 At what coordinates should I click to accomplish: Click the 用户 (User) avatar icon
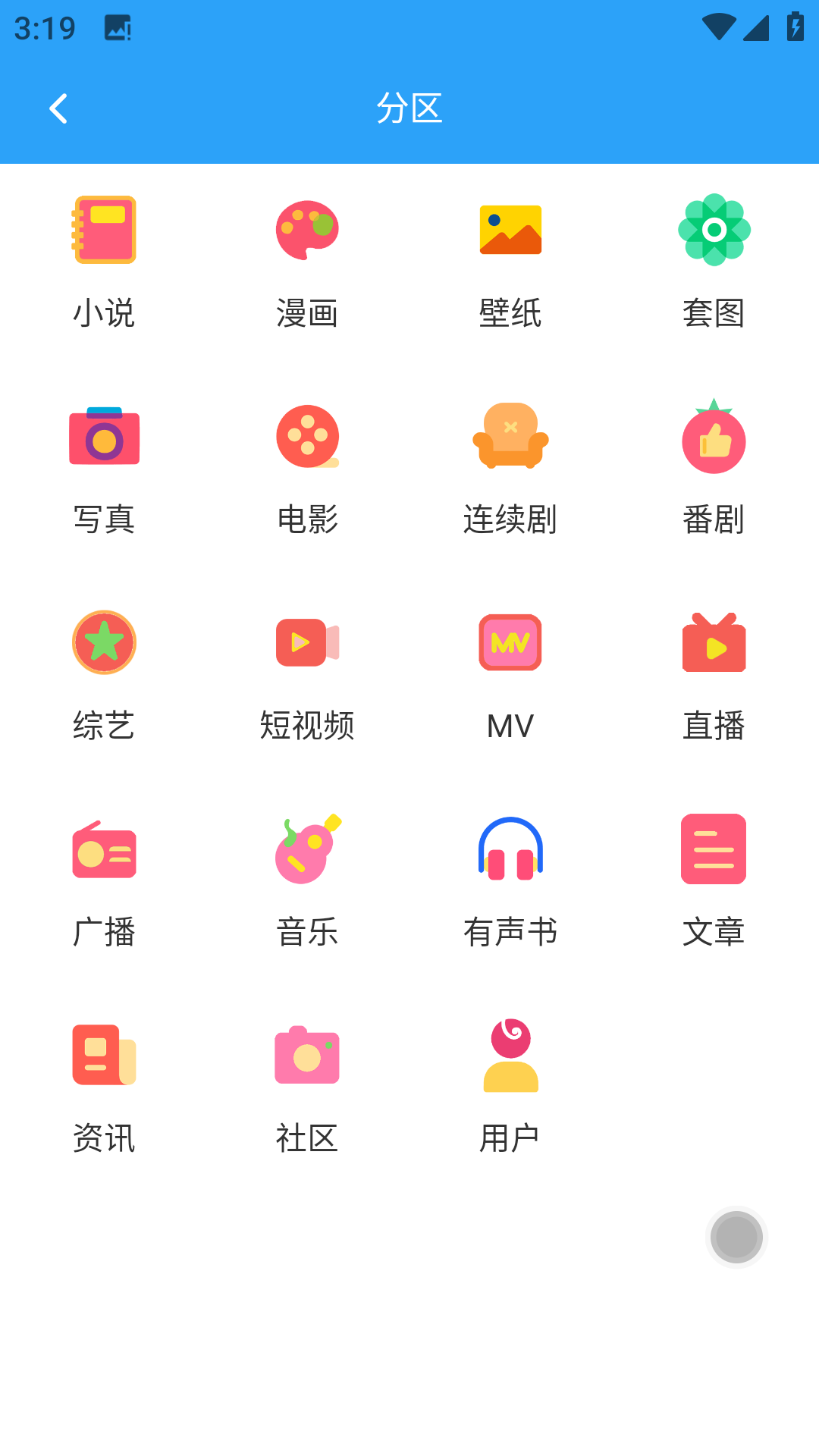[510, 1056]
